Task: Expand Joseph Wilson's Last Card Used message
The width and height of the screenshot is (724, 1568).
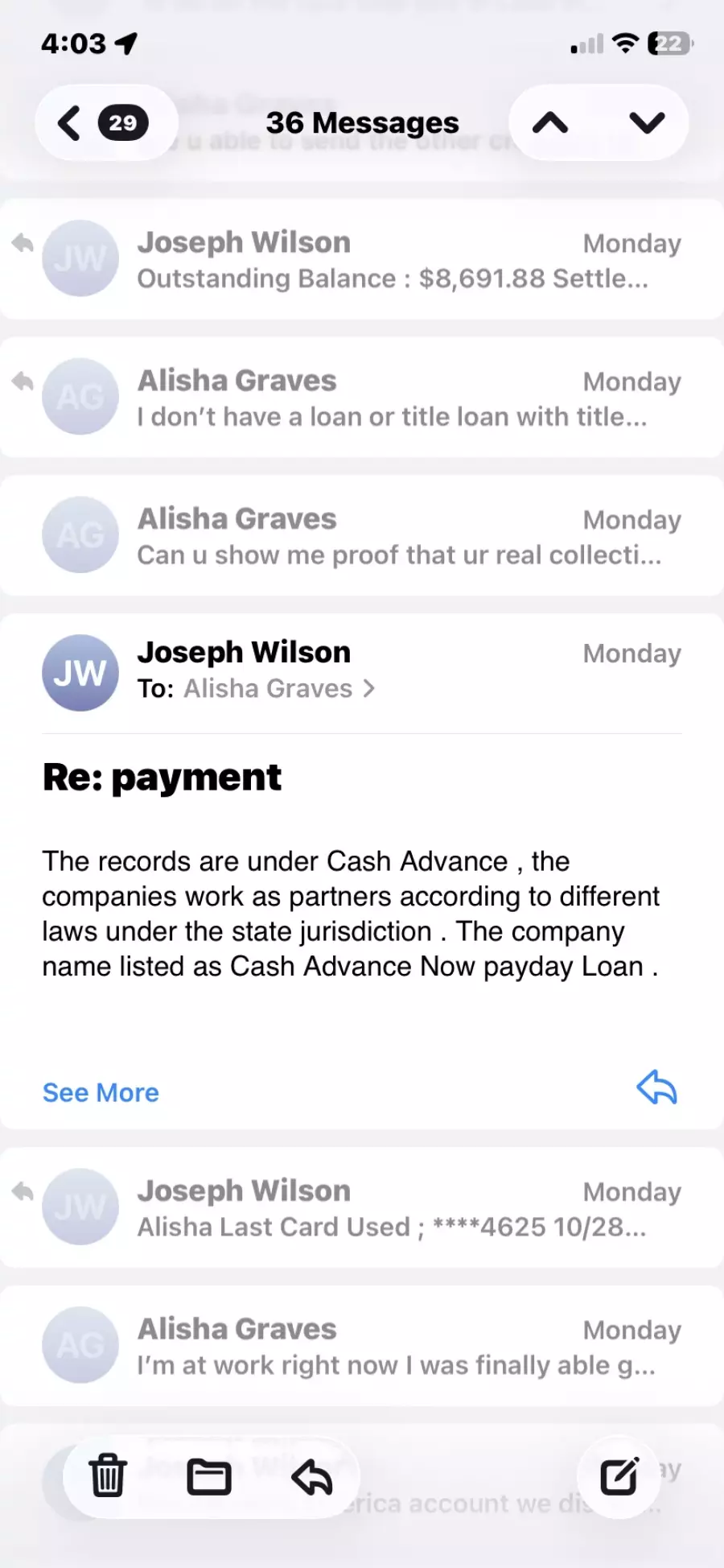Action: (392, 1208)
